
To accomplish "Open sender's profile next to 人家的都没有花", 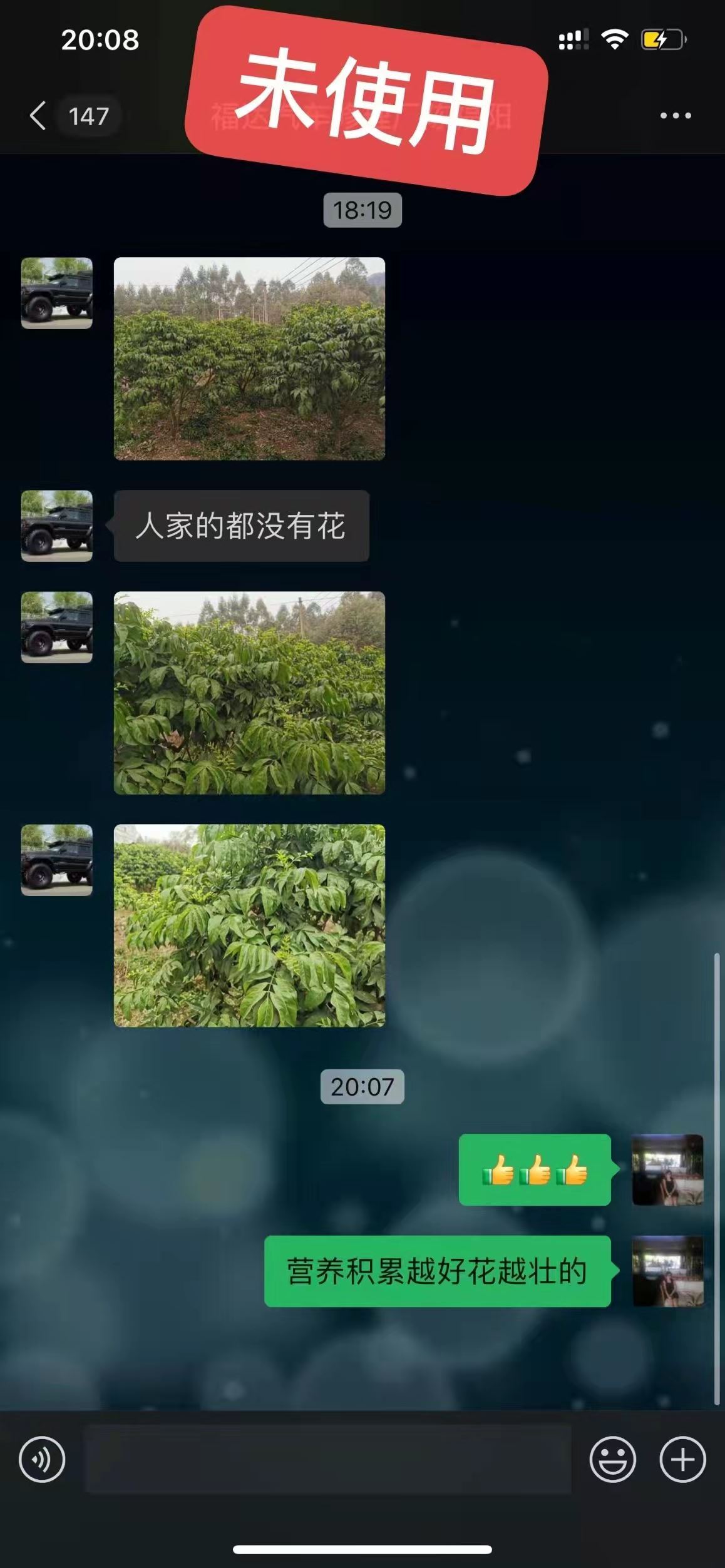I will (57, 526).
